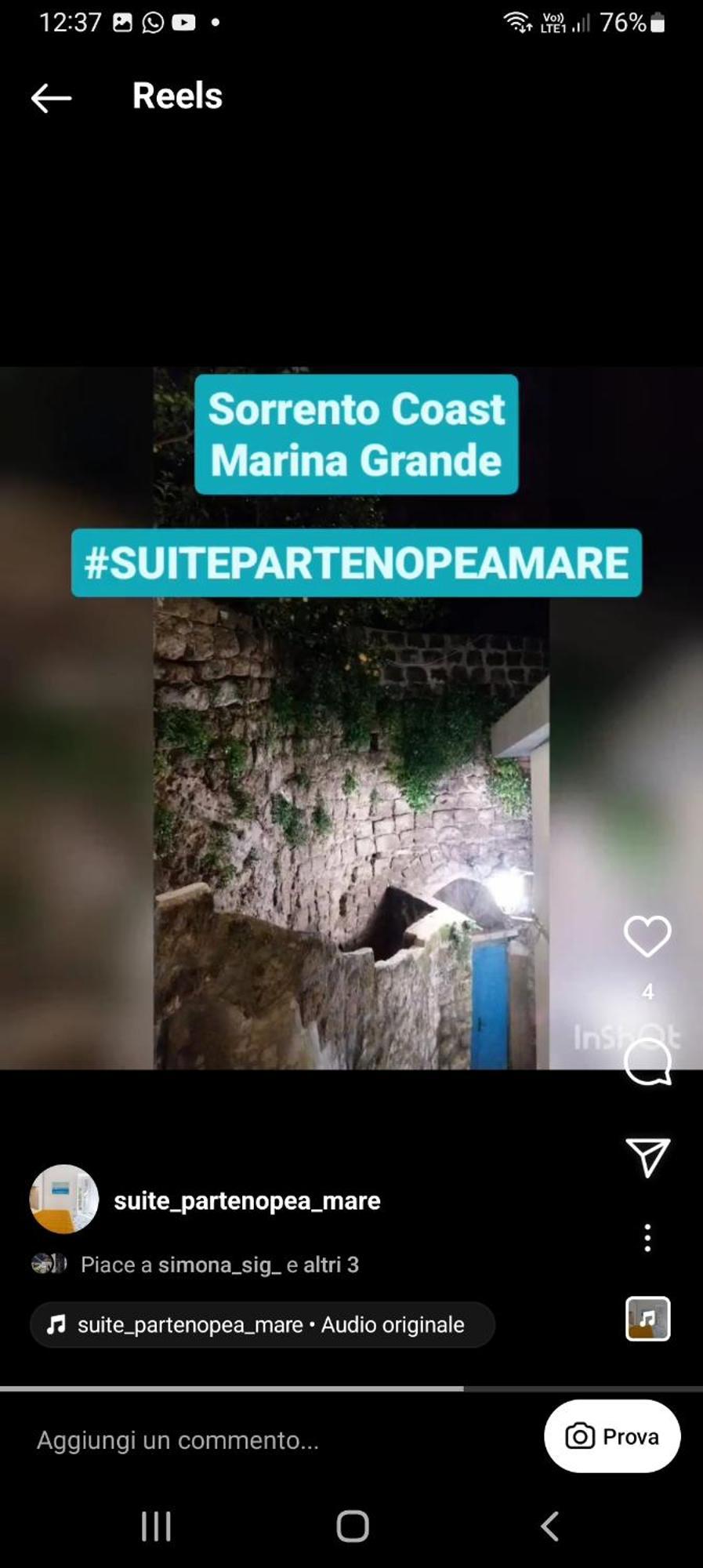Tap the Prova camera button
Image resolution: width=703 pixels, height=1568 pixels.
coord(612,1436)
